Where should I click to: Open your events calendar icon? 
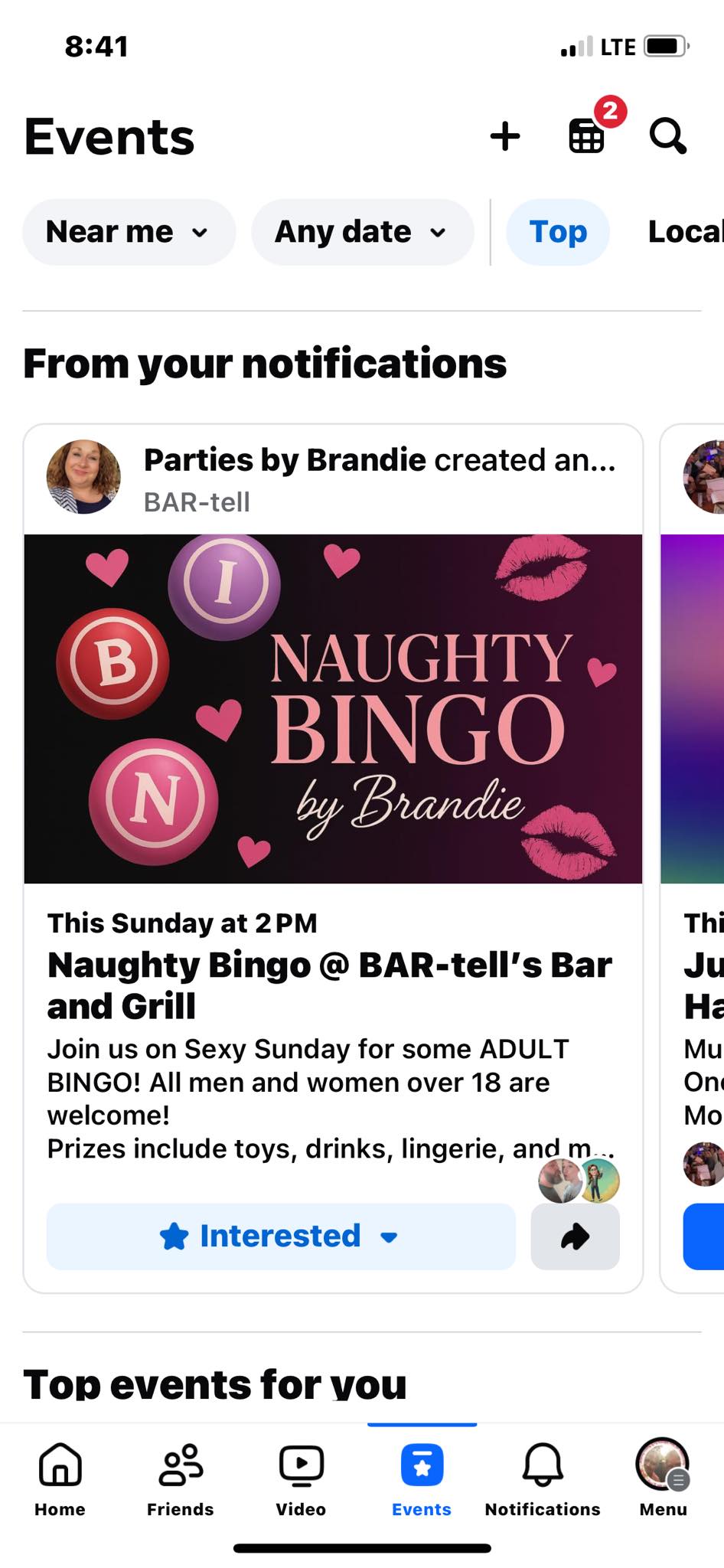pyautogui.click(x=587, y=137)
